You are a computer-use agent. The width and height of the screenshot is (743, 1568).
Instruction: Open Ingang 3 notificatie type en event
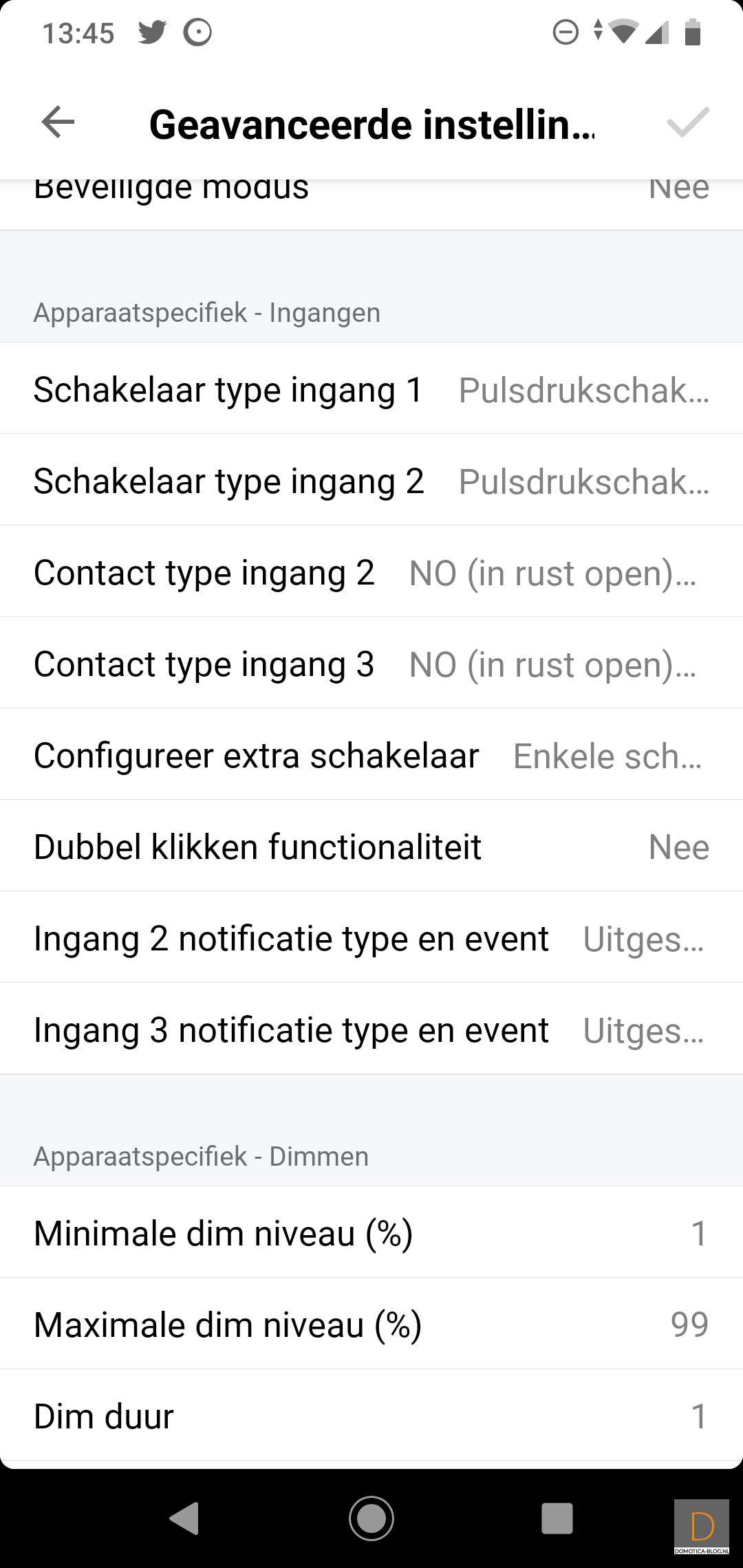371,1030
